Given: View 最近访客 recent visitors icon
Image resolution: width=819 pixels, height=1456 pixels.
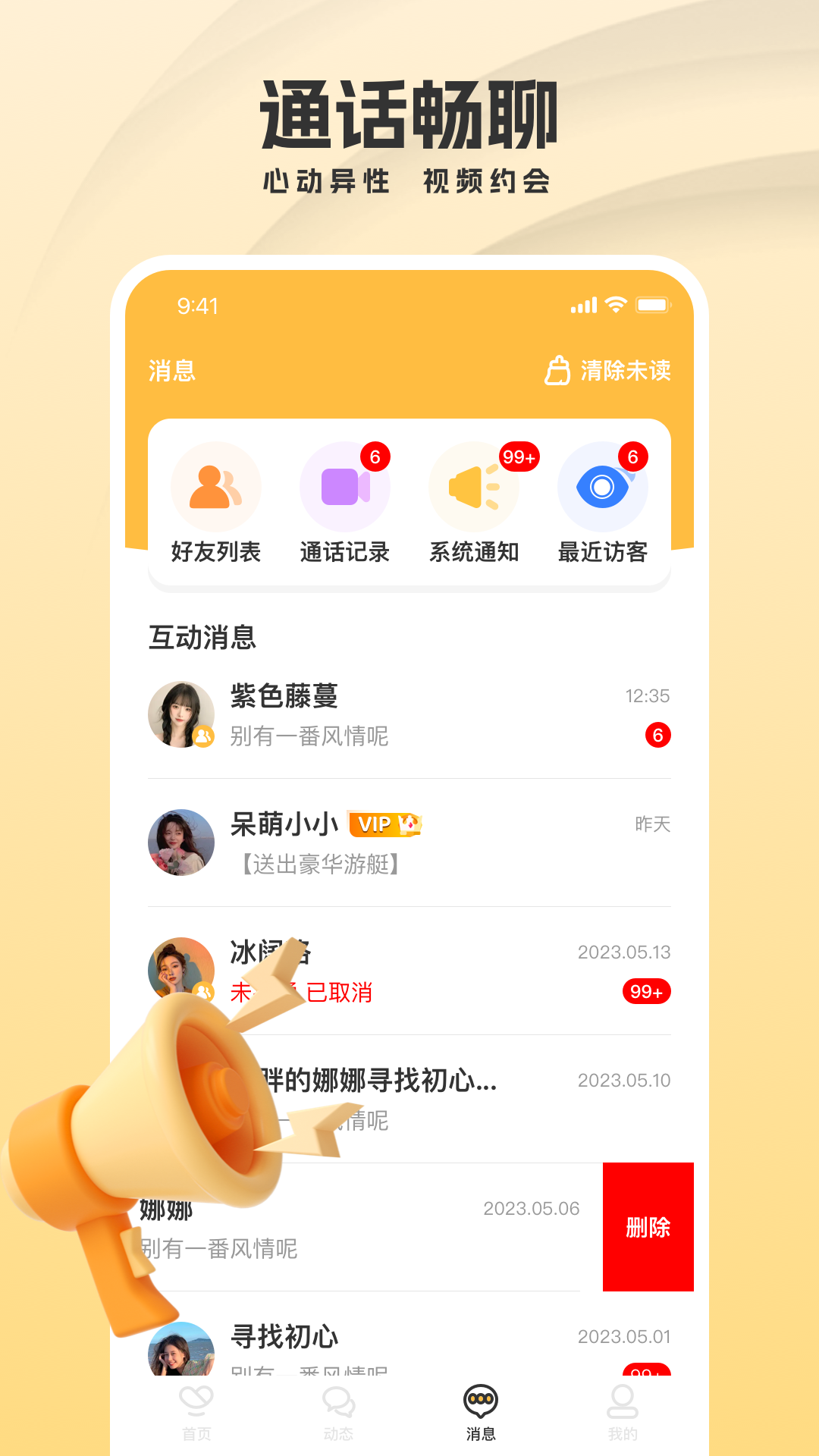Looking at the screenshot, I should click(603, 486).
